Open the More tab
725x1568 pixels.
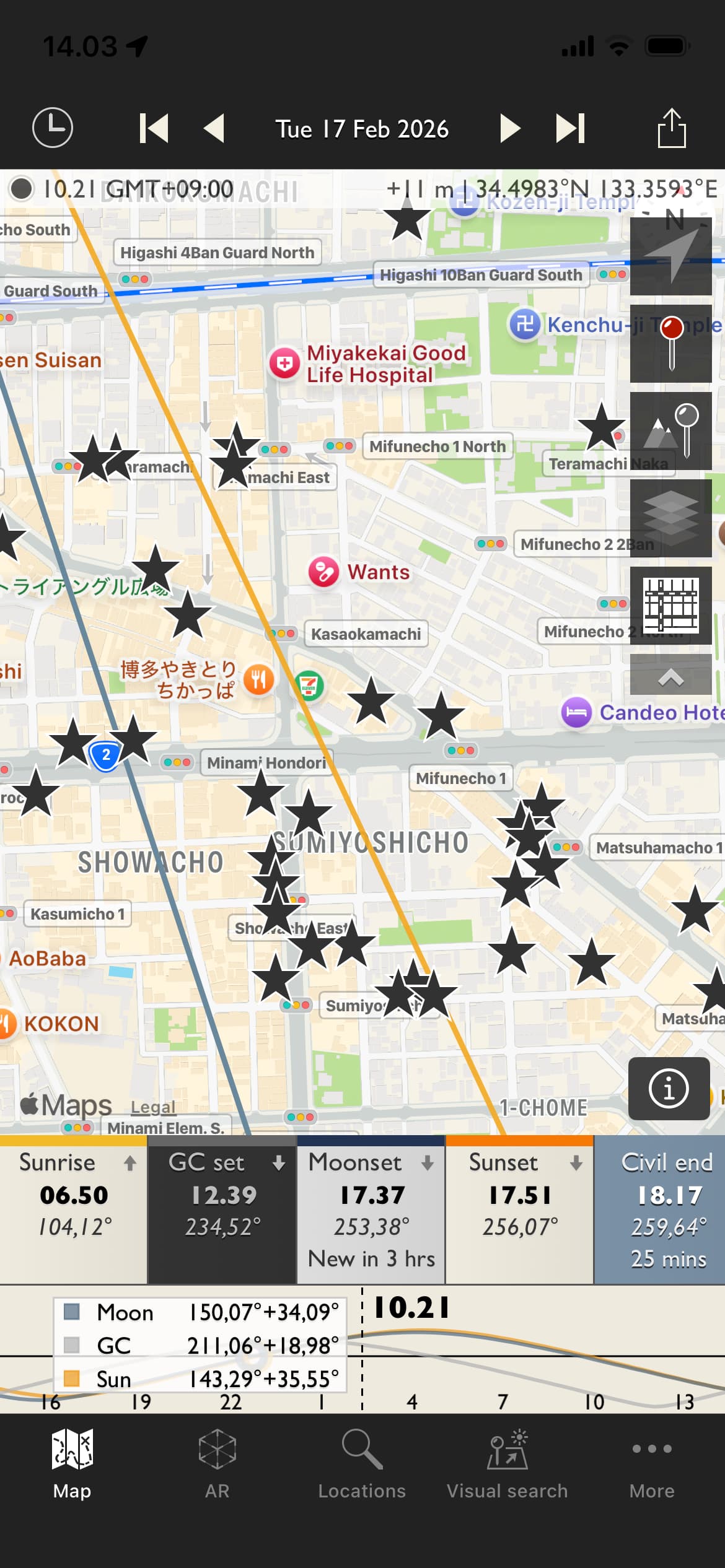click(652, 1465)
